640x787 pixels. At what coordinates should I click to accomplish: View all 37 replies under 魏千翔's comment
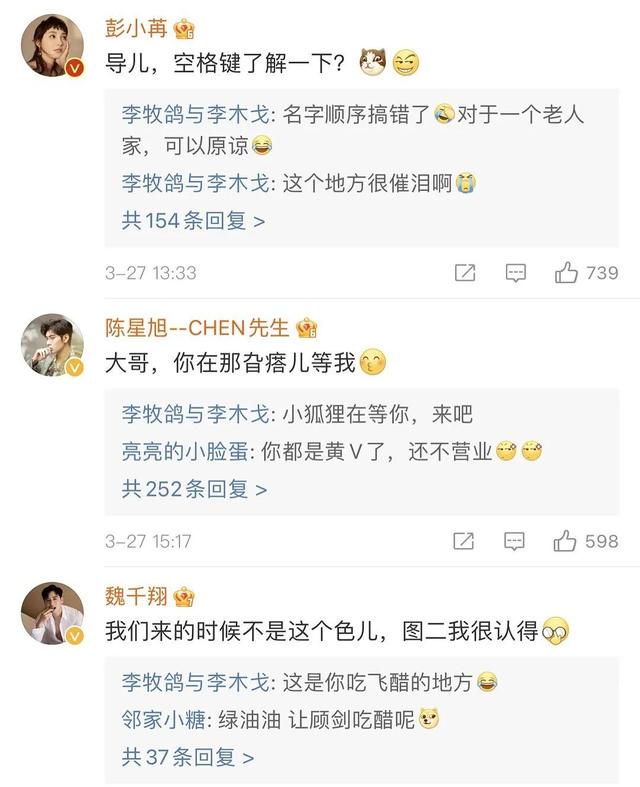click(187, 757)
